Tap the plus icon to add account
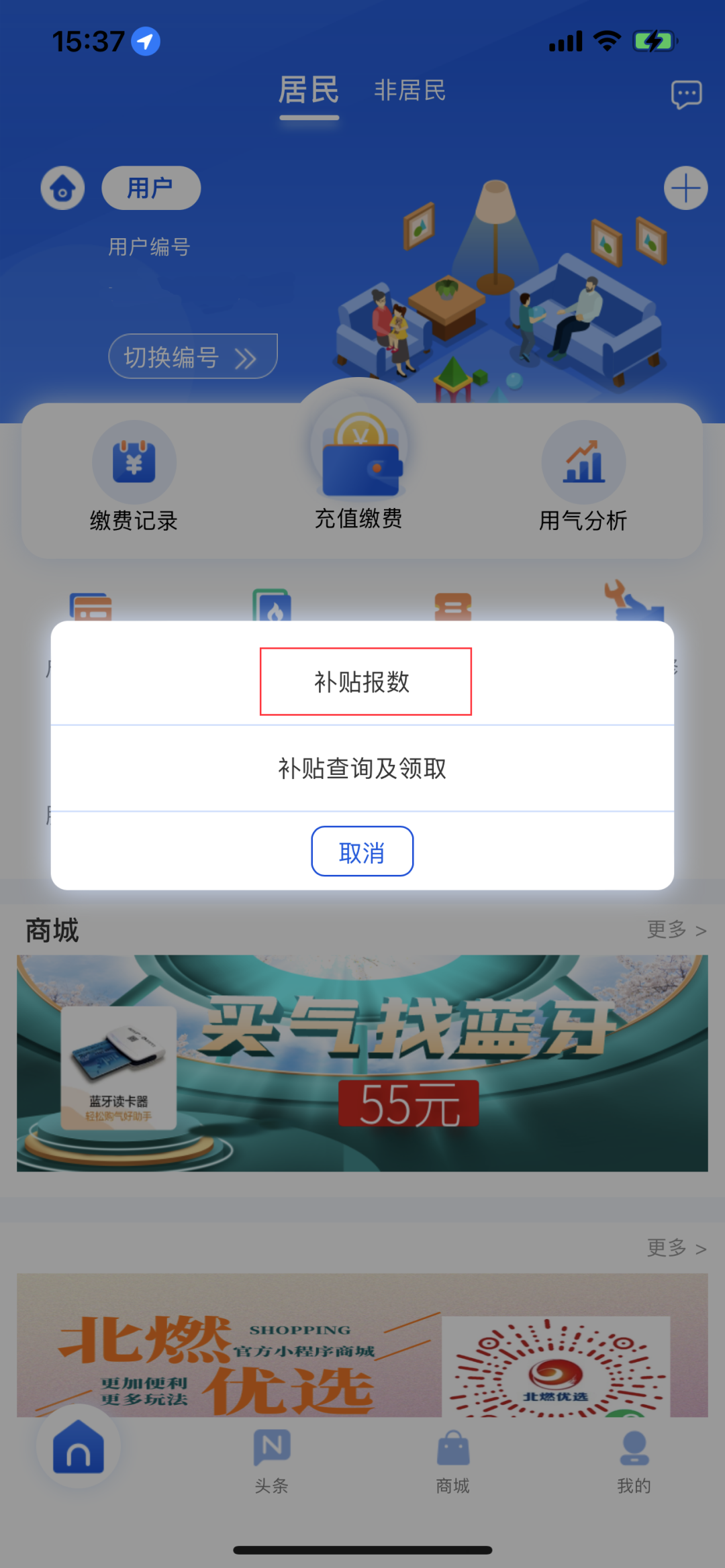The height and width of the screenshot is (1568, 725). [685, 188]
